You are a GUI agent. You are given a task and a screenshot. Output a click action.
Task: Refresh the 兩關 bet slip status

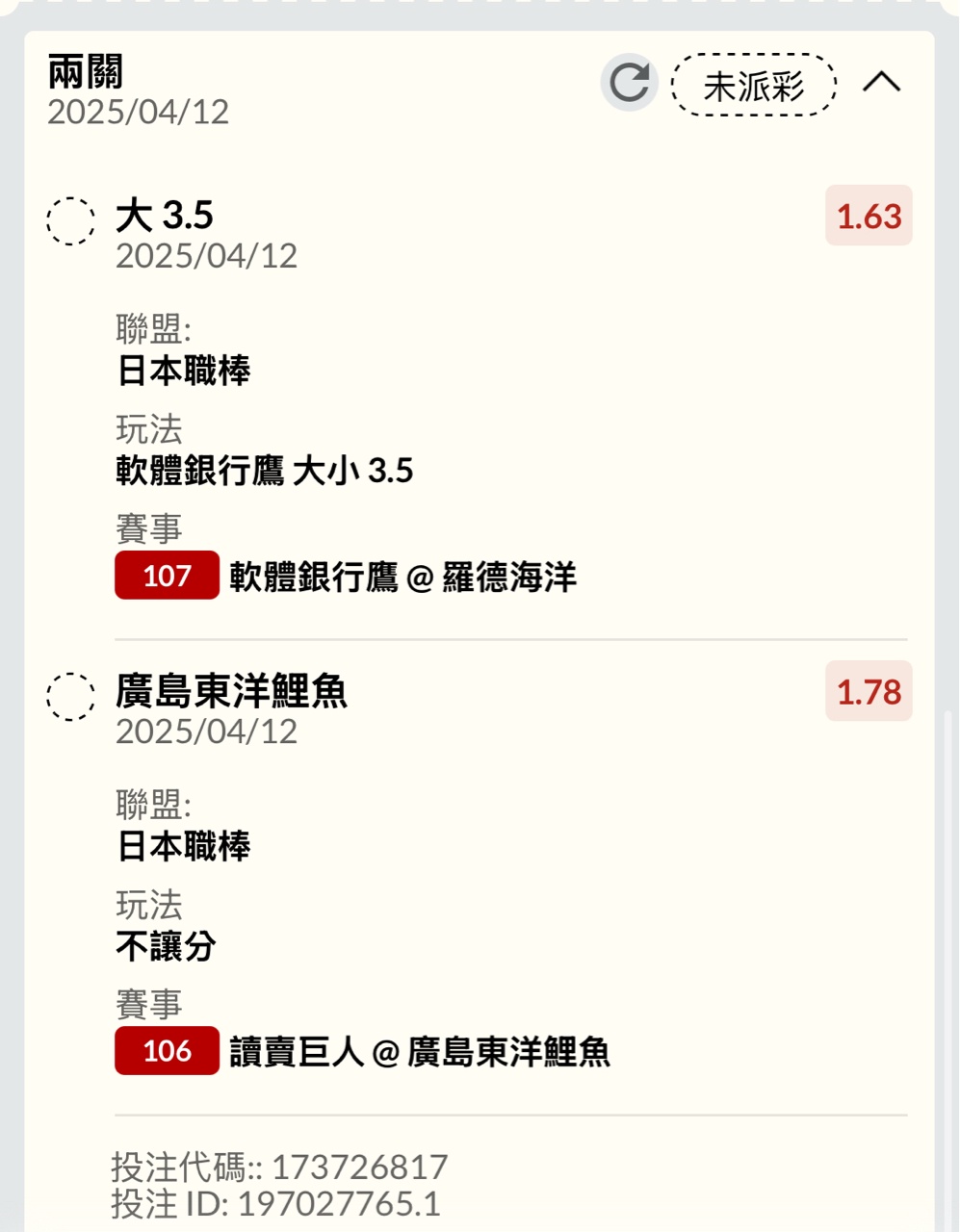(629, 83)
